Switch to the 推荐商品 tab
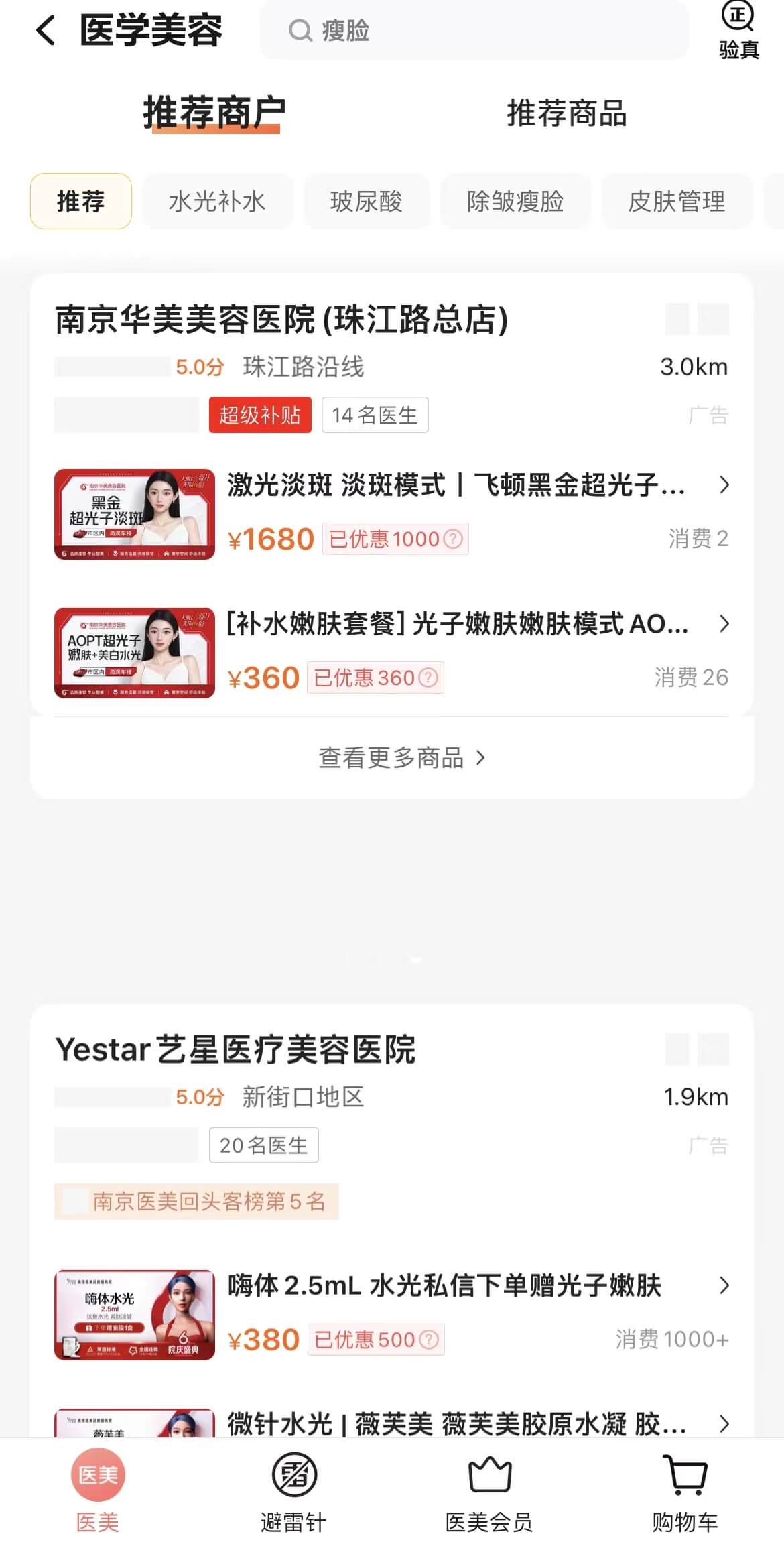The height and width of the screenshot is (1544, 784). (x=566, y=113)
